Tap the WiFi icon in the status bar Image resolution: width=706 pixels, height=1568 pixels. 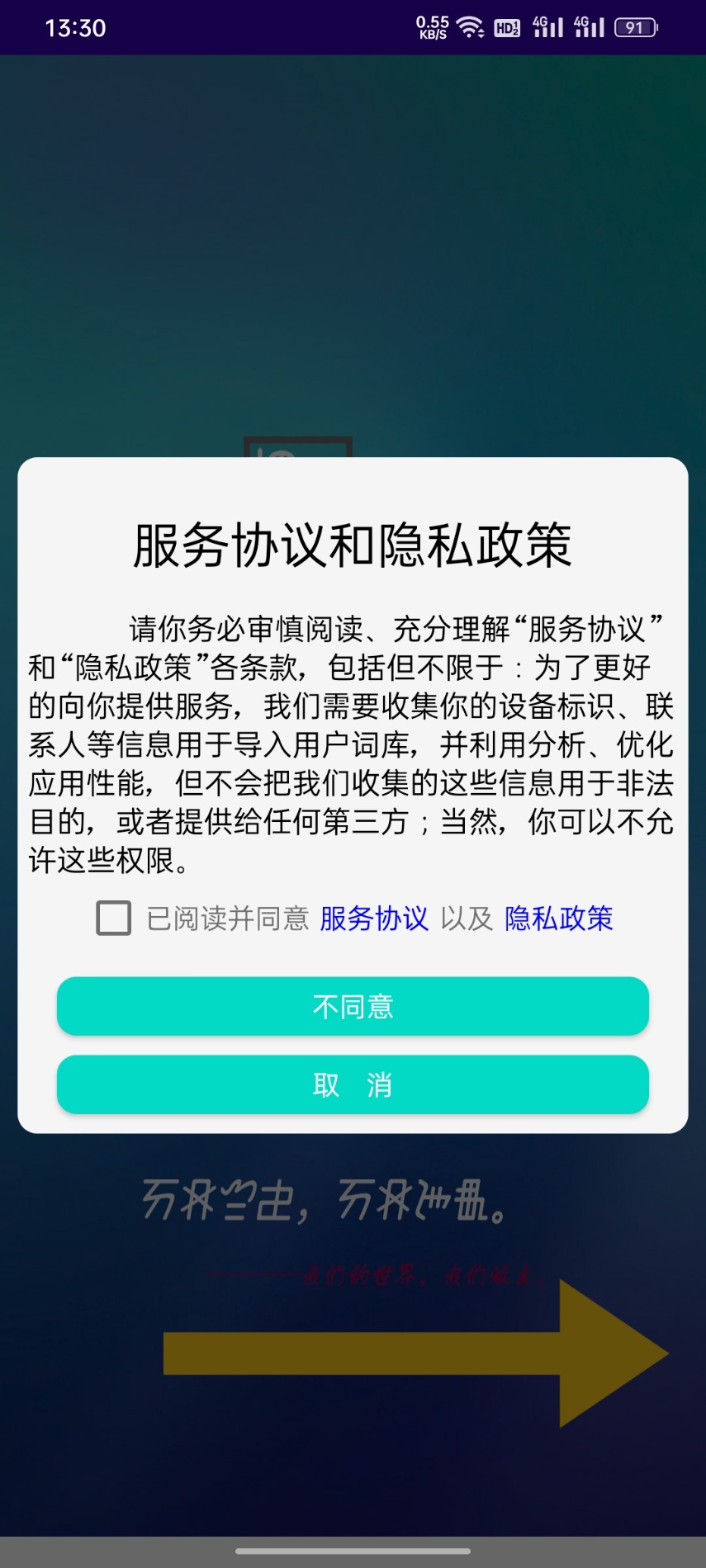point(469,26)
